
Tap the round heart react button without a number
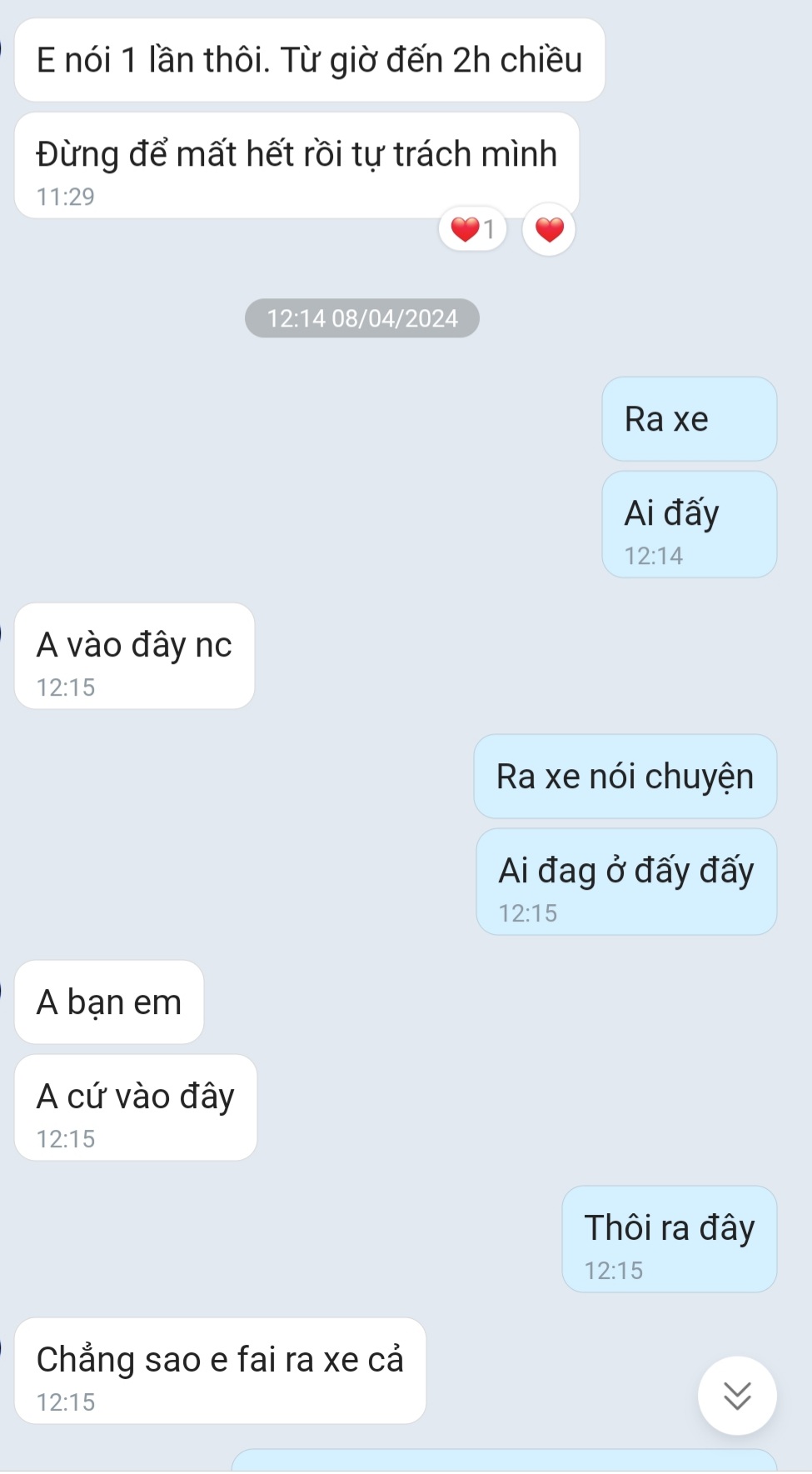[x=549, y=229]
